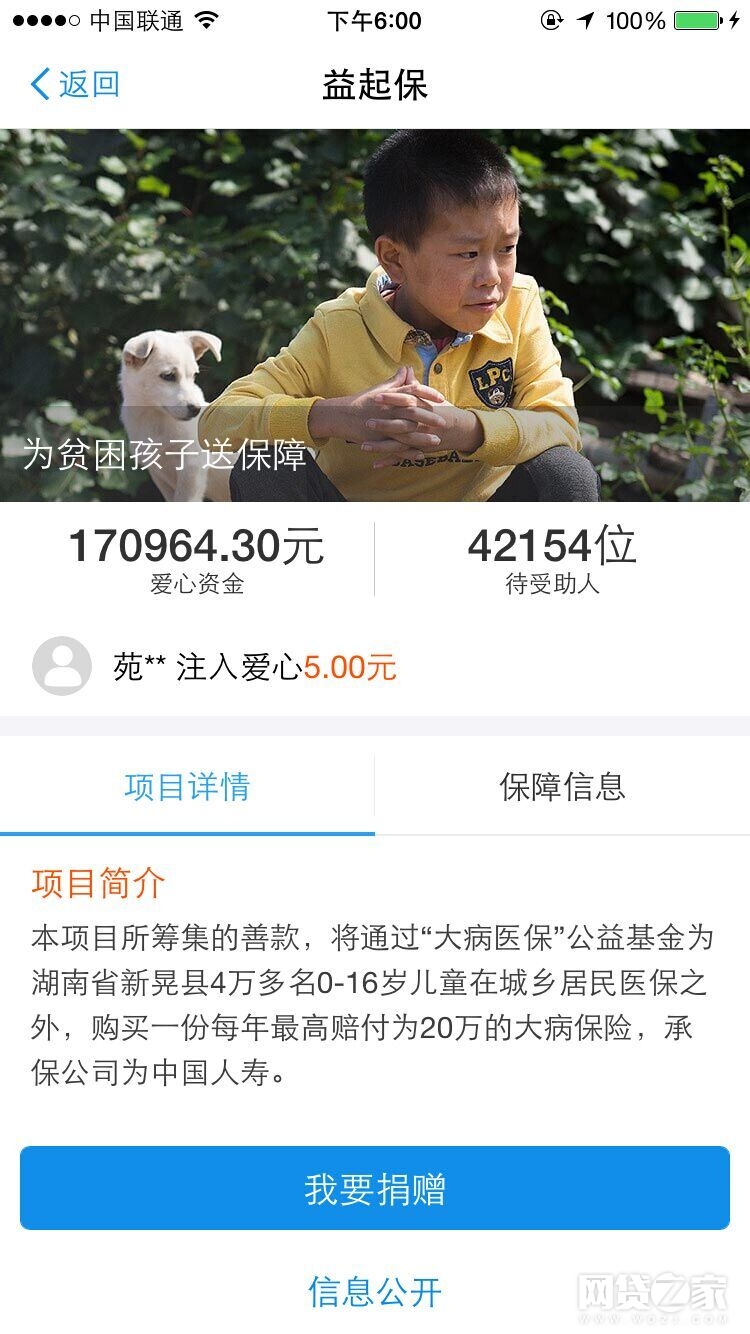
Task: Switch to the 保障信息 tab
Action: pos(562,787)
